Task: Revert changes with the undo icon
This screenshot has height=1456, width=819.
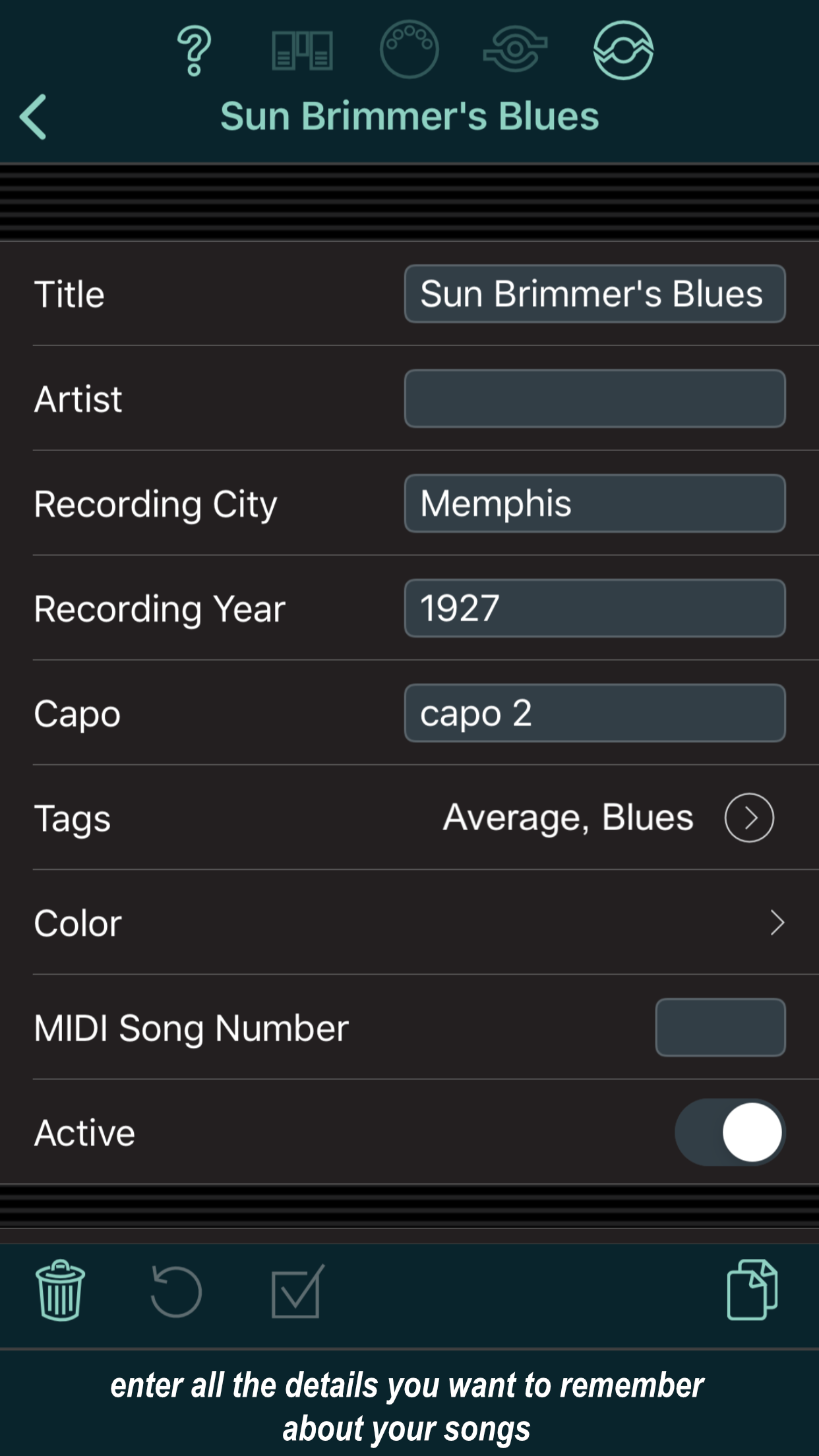Action: [x=176, y=1291]
